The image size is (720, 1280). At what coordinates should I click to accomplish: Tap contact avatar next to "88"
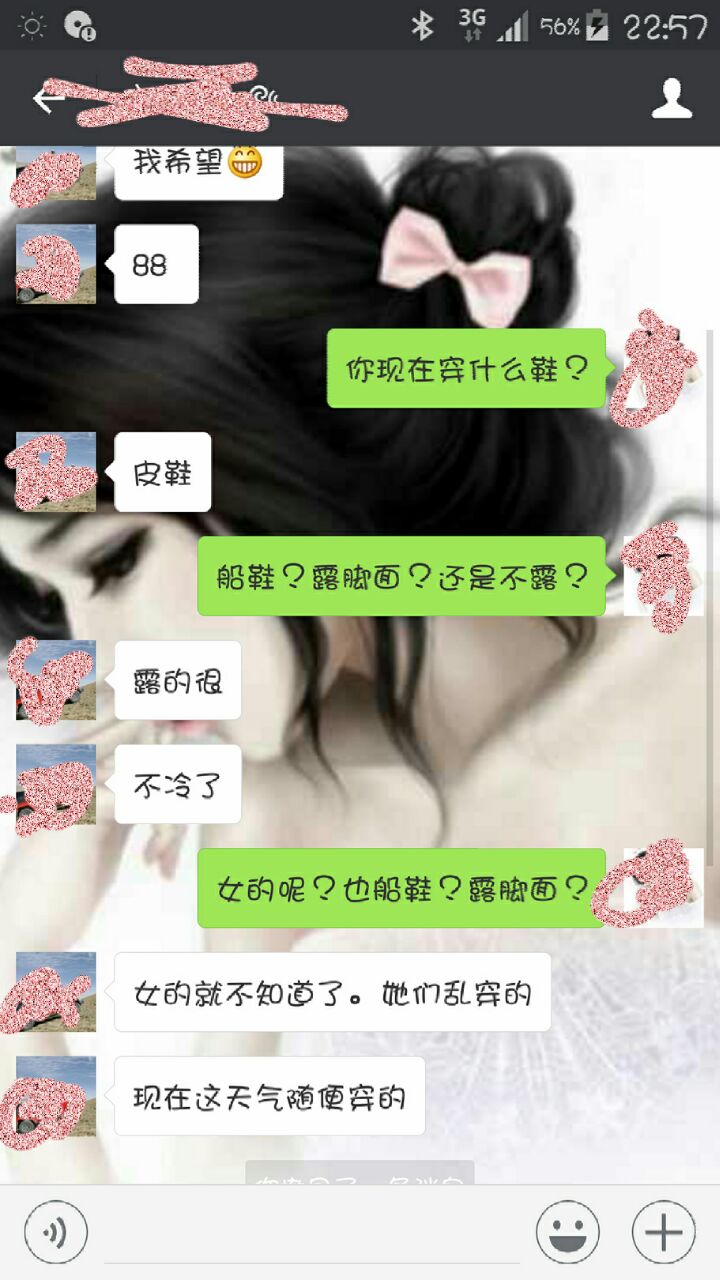pyautogui.click(x=56, y=264)
